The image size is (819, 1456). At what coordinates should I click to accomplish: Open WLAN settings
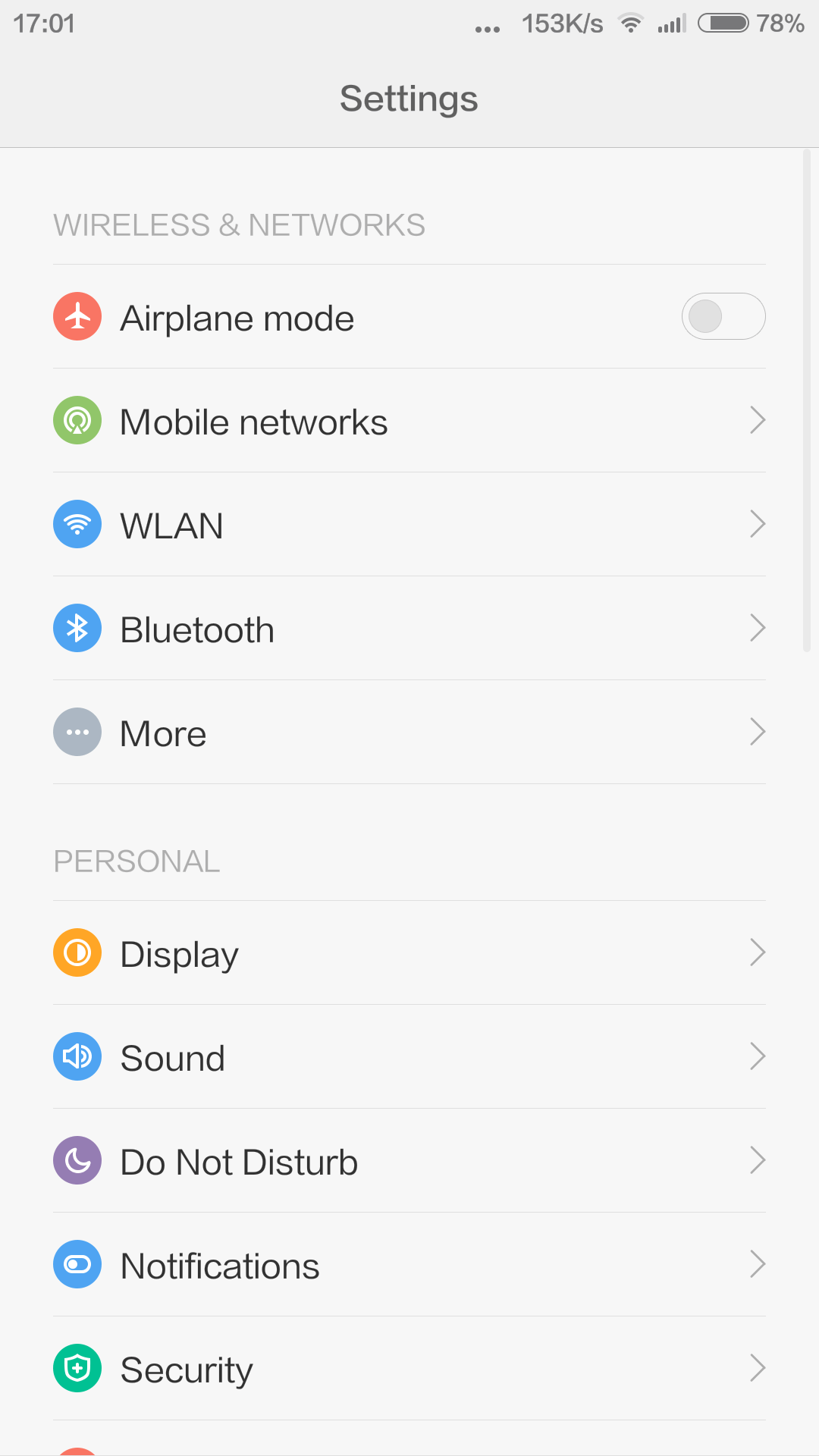409,525
